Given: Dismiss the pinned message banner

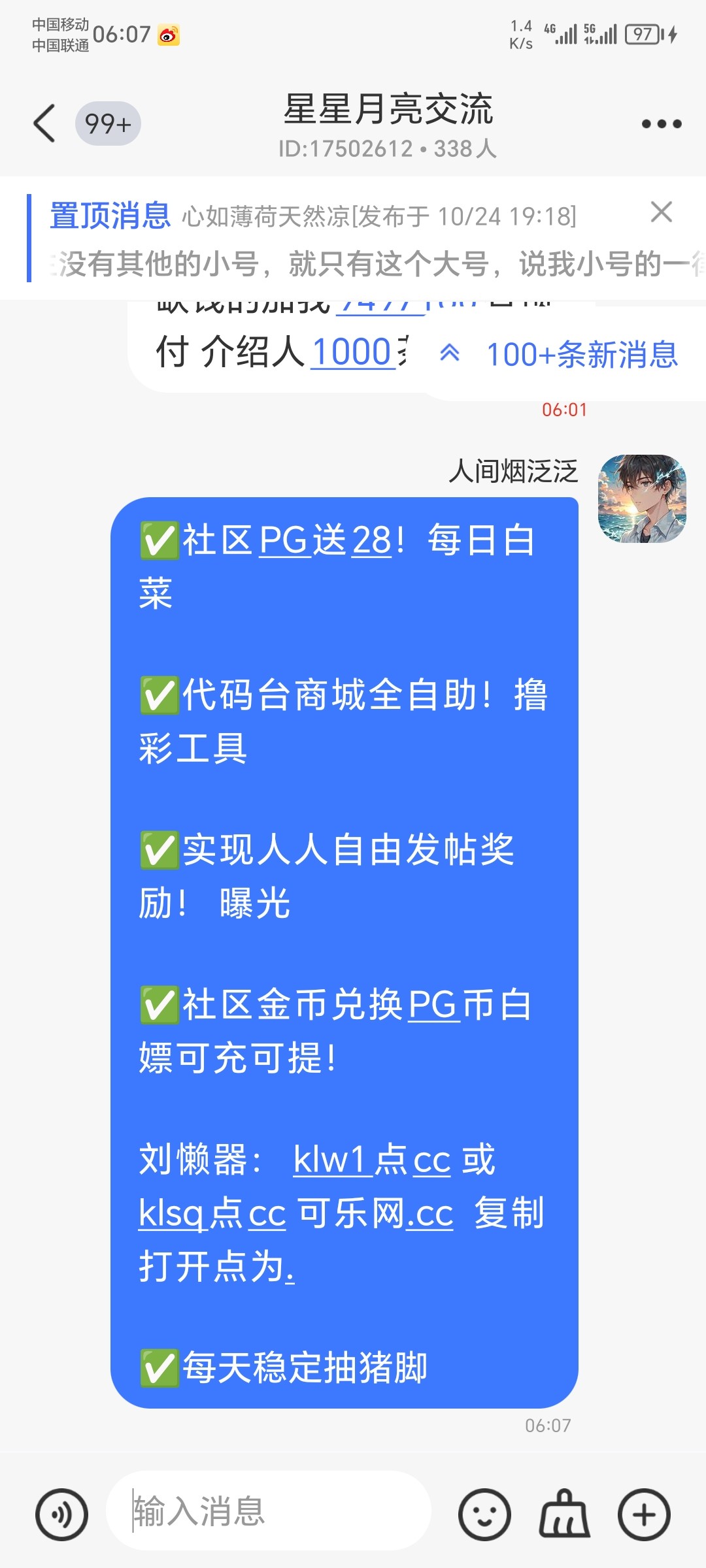Looking at the screenshot, I should (661, 212).
